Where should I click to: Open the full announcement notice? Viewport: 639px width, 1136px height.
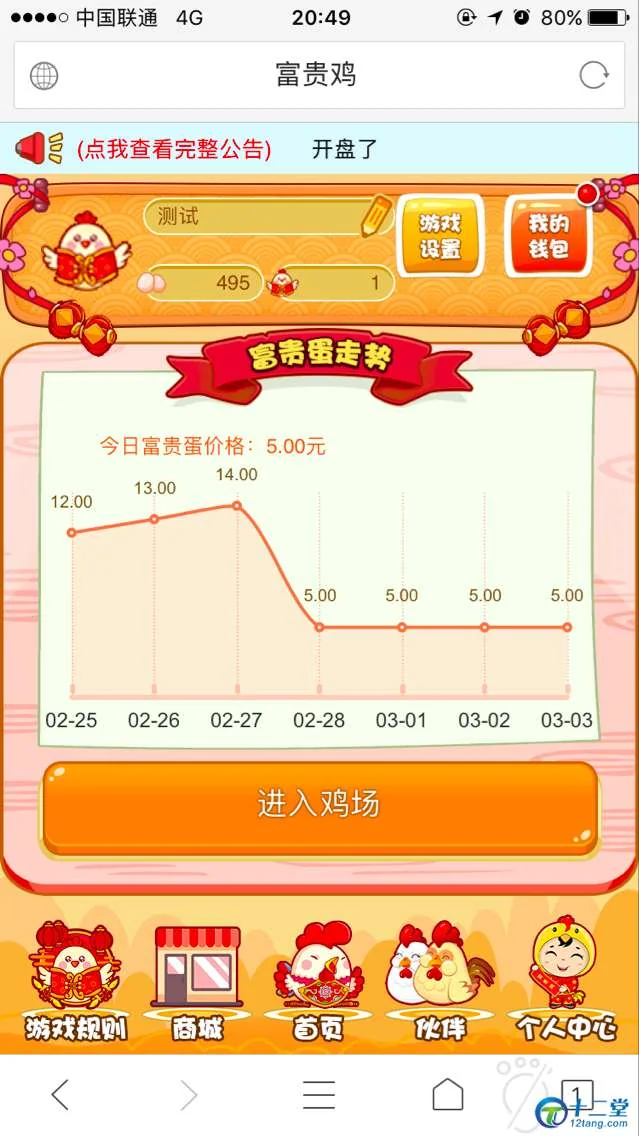[174, 150]
